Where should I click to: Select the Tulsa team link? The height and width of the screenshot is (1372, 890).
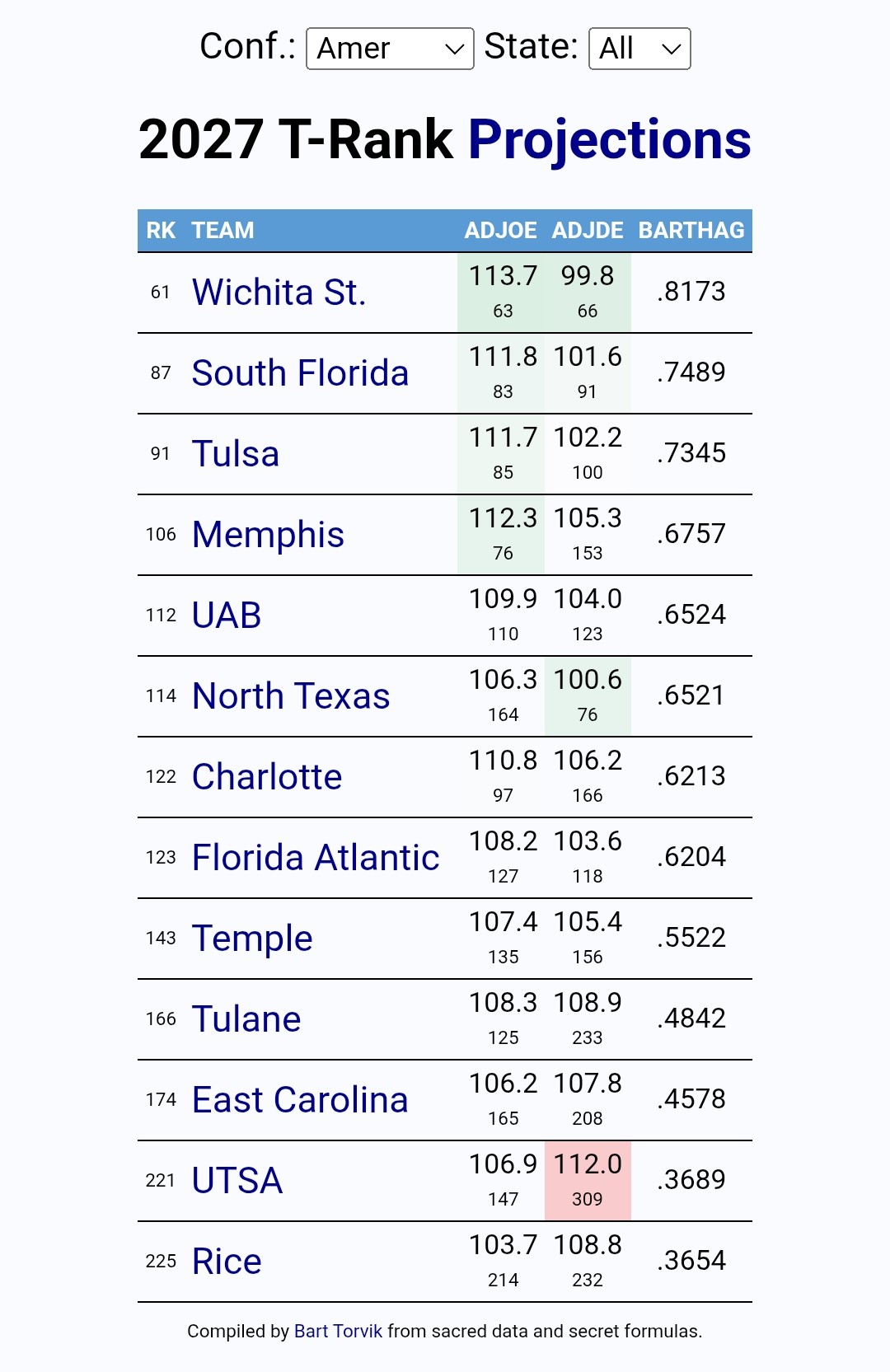click(x=236, y=454)
